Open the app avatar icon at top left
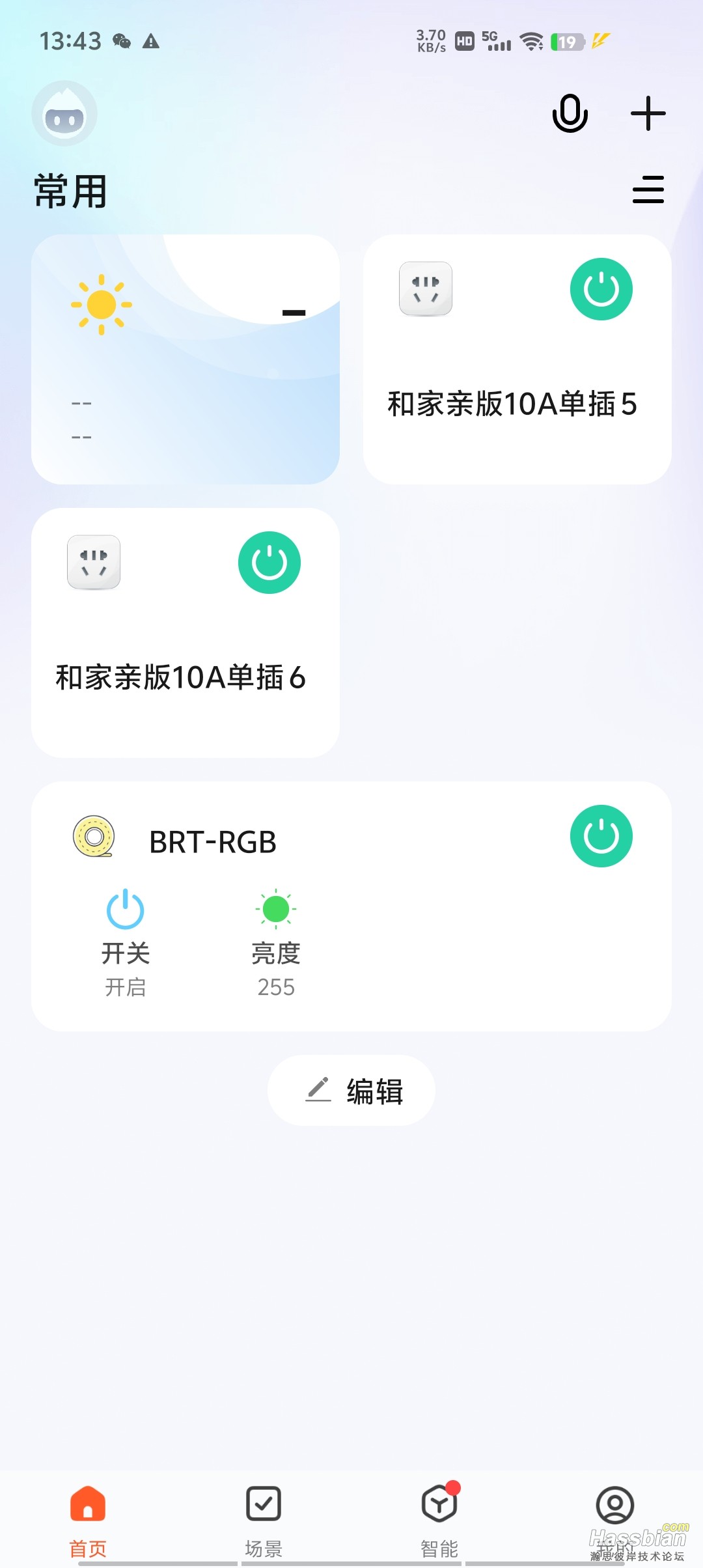The image size is (703, 1568). (64, 113)
